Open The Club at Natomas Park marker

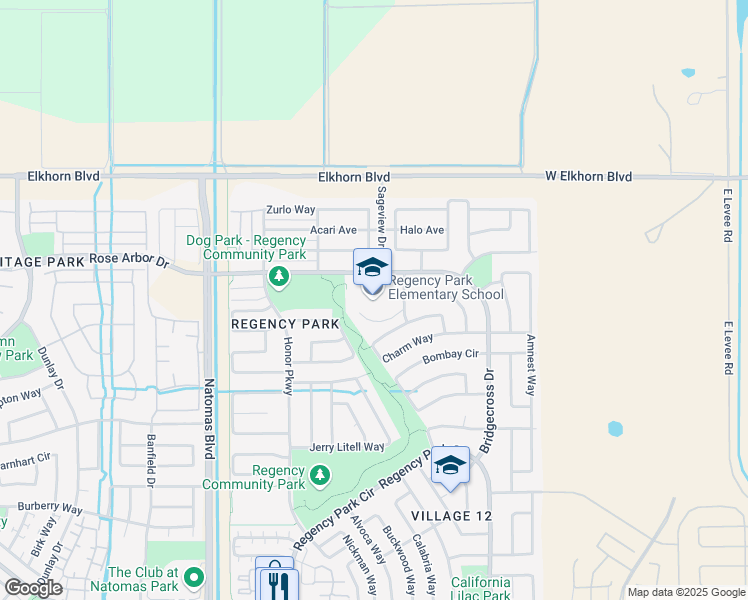[194, 576]
